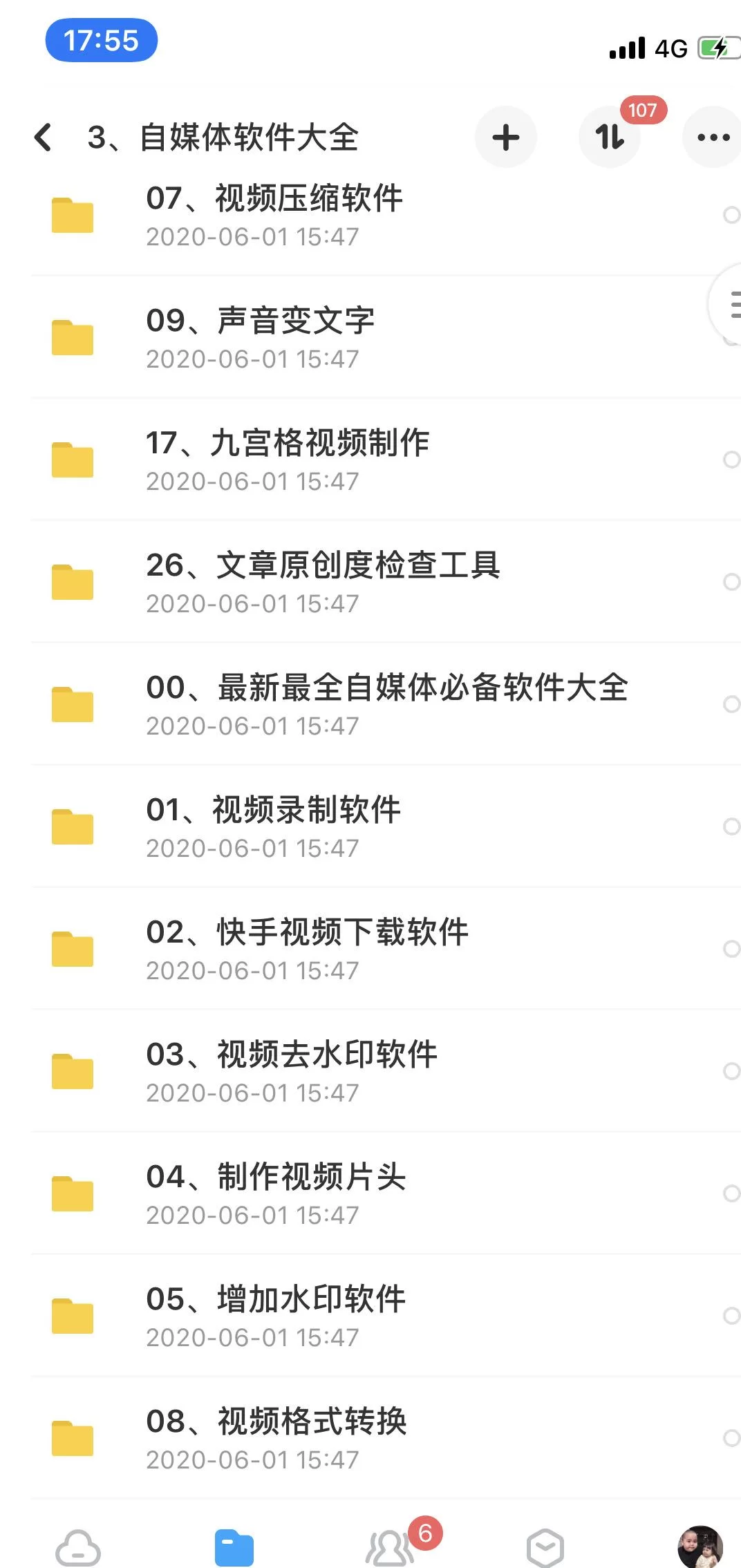Go back from 自媒体软件大全 folder

point(43,137)
